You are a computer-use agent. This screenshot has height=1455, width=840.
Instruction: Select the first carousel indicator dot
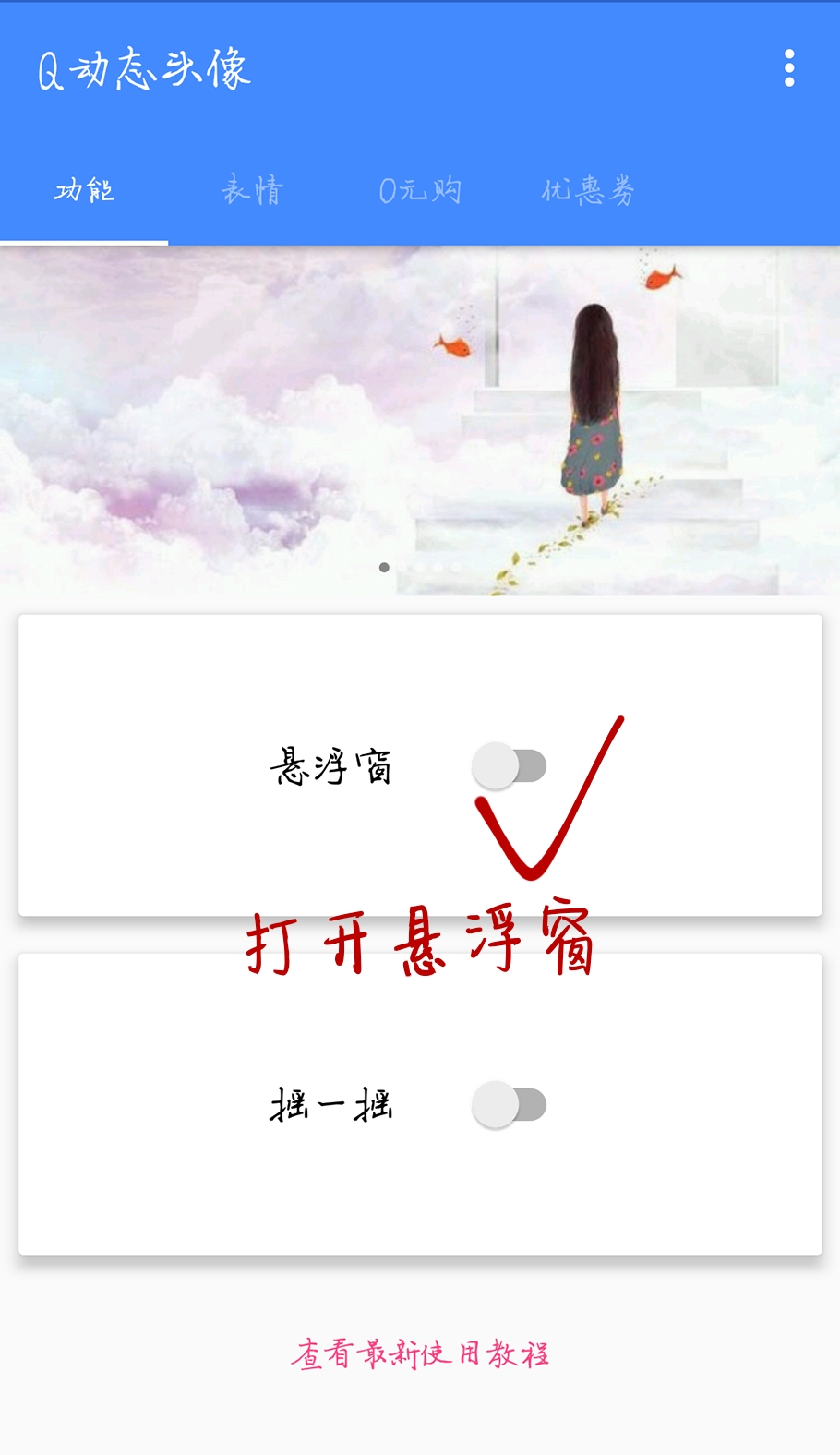point(384,569)
